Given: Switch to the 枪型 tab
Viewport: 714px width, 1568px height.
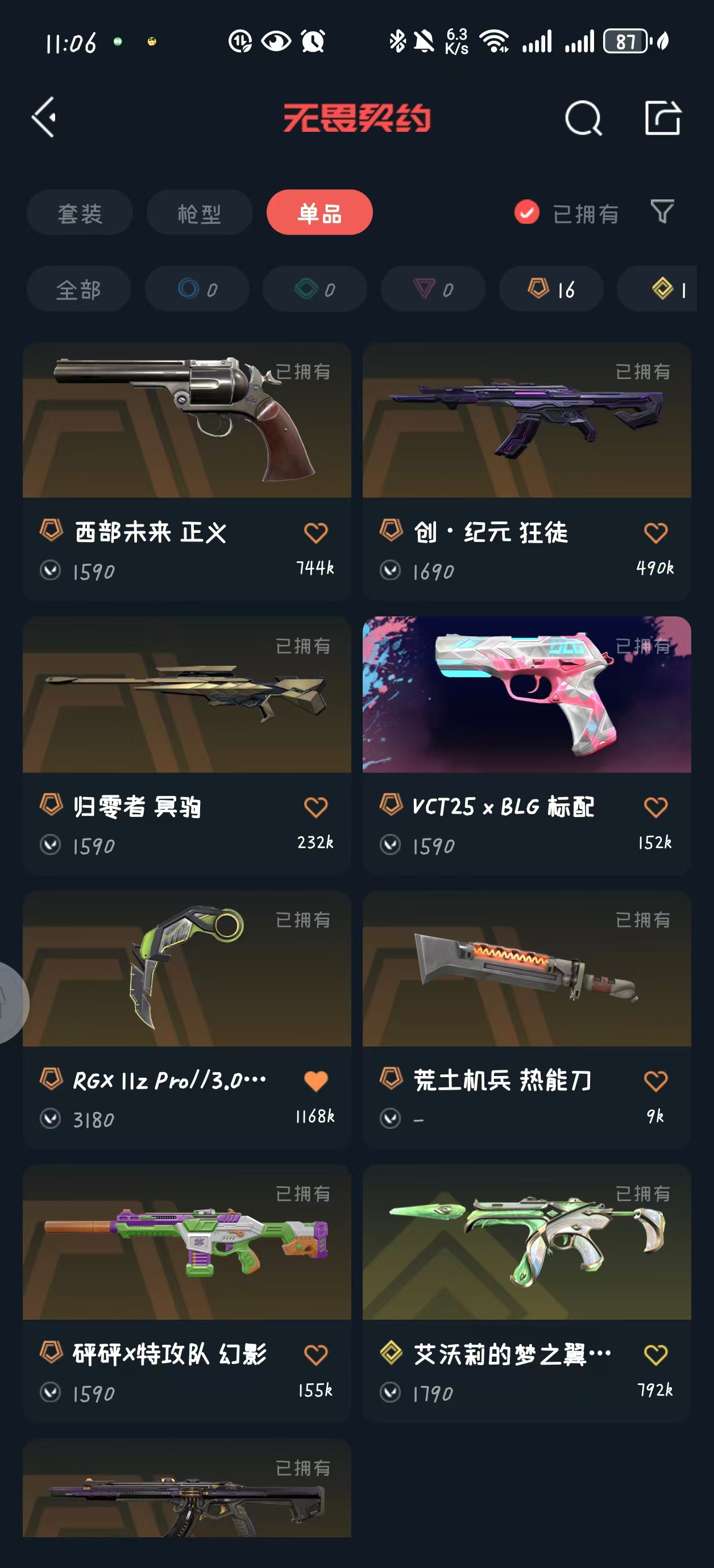Looking at the screenshot, I should tap(199, 213).
